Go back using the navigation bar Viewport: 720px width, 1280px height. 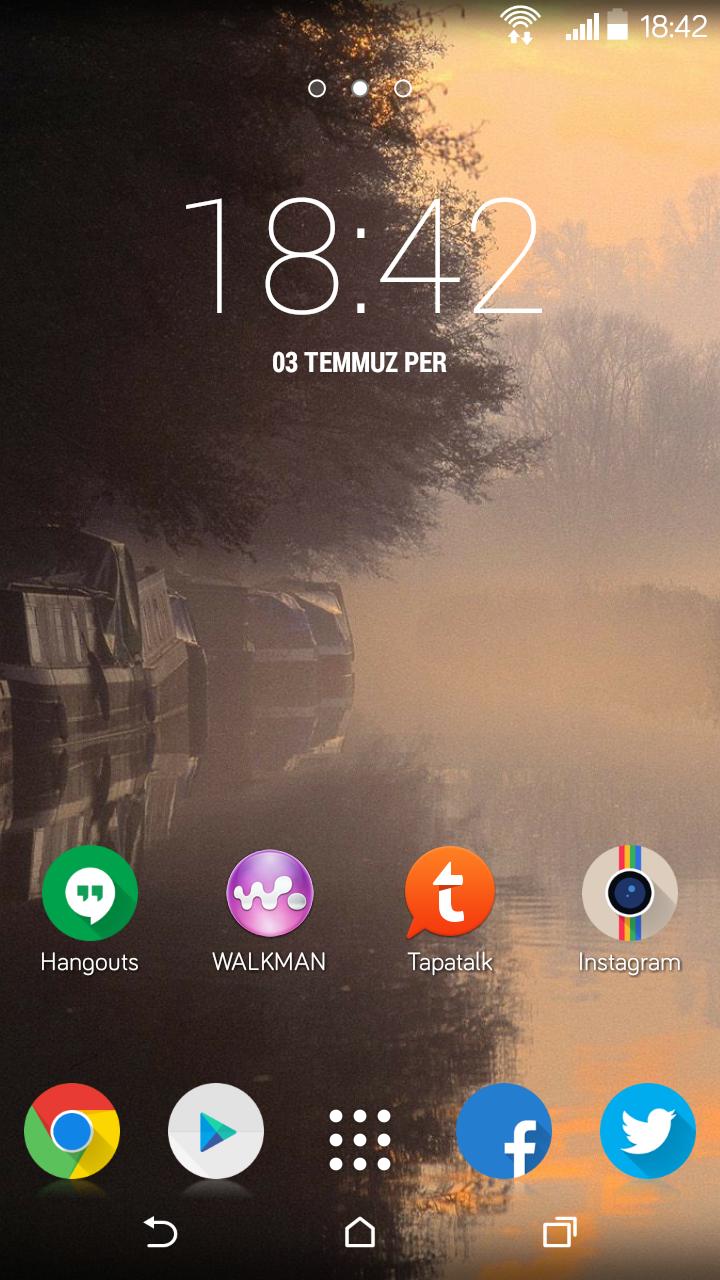[160, 1232]
